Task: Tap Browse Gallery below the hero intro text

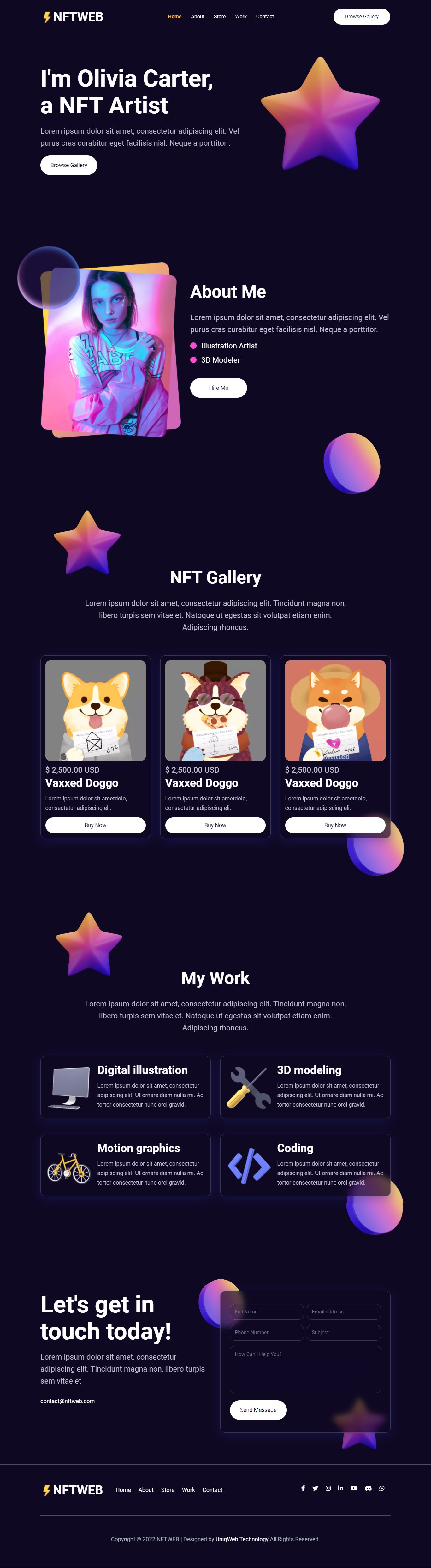Action: point(69,165)
